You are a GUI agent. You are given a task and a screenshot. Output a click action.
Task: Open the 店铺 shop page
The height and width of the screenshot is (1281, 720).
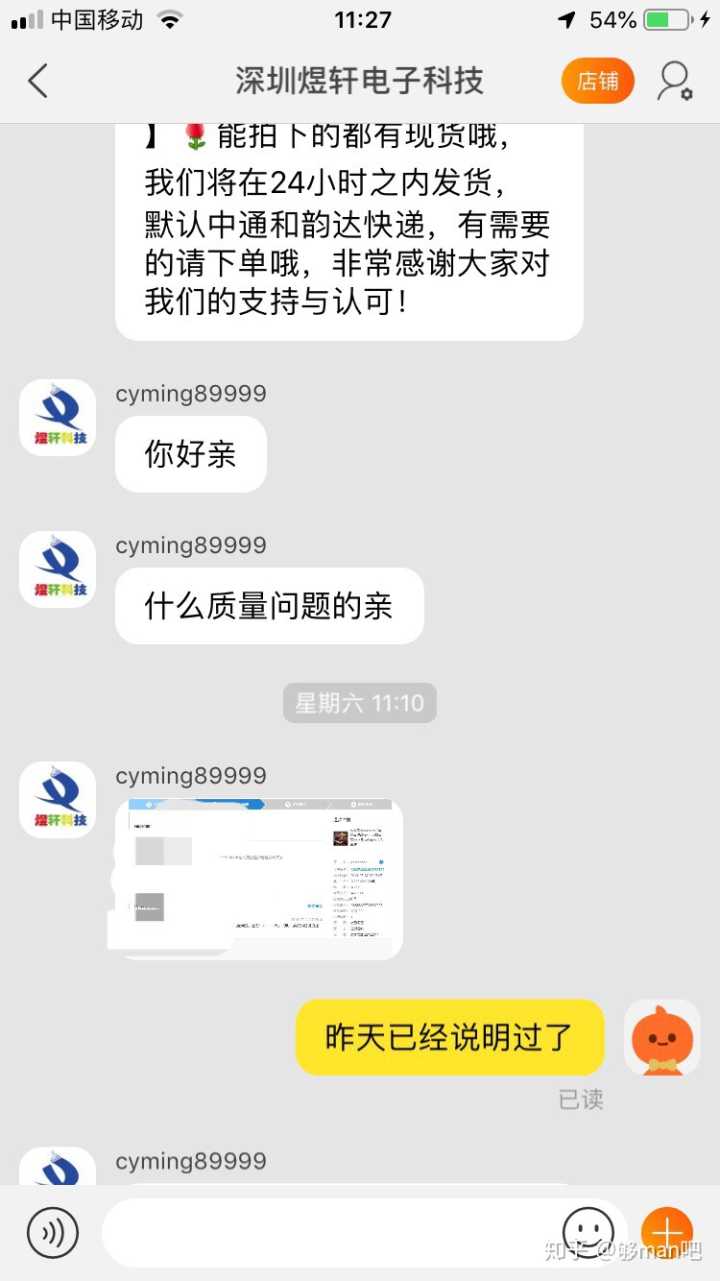pos(597,81)
